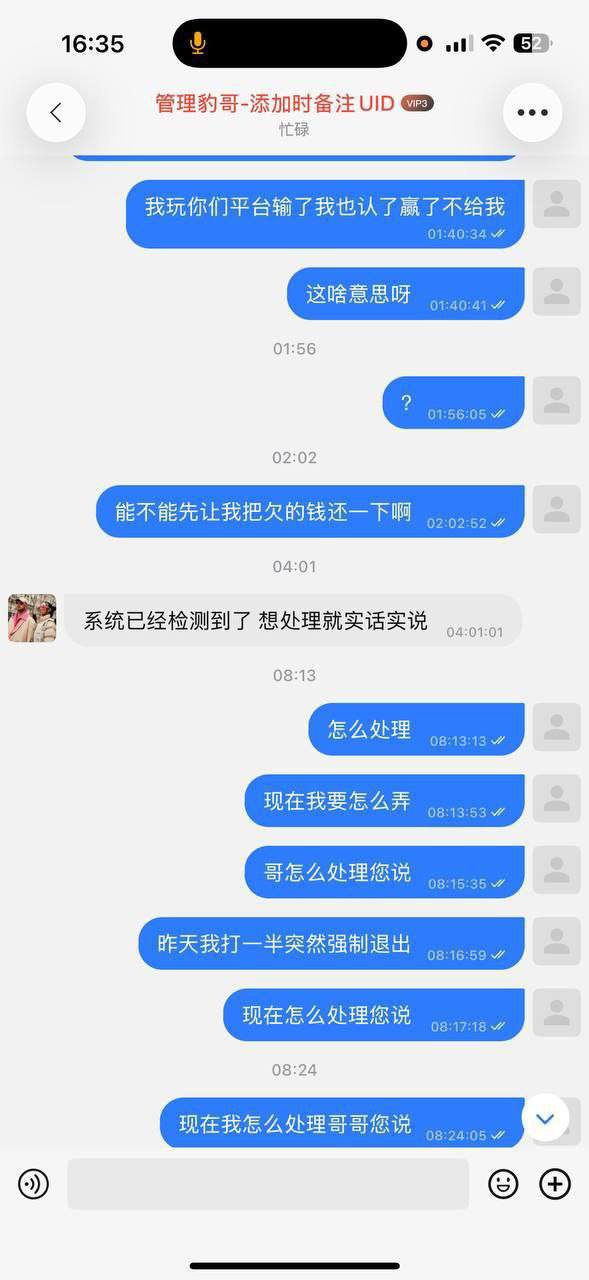Open the plus attachment menu
Screen dimensions: 589x1280
(555, 1184)
